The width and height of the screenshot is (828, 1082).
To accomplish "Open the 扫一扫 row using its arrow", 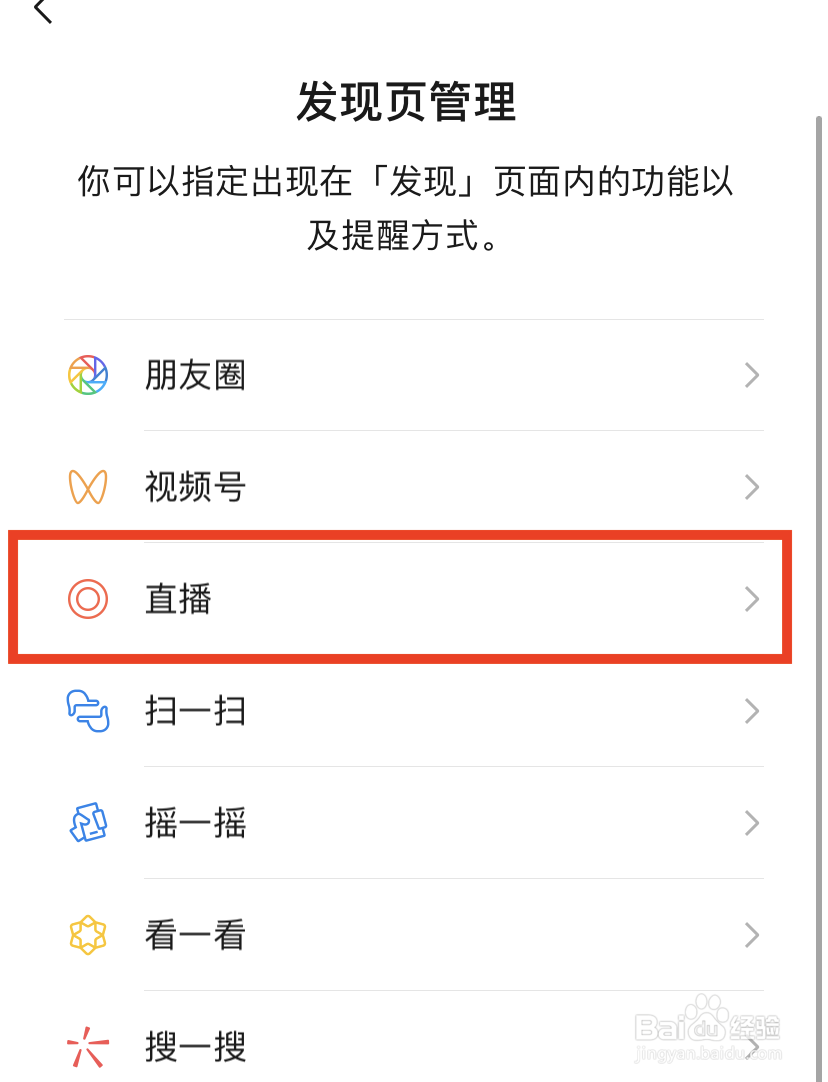I will 751,711.
